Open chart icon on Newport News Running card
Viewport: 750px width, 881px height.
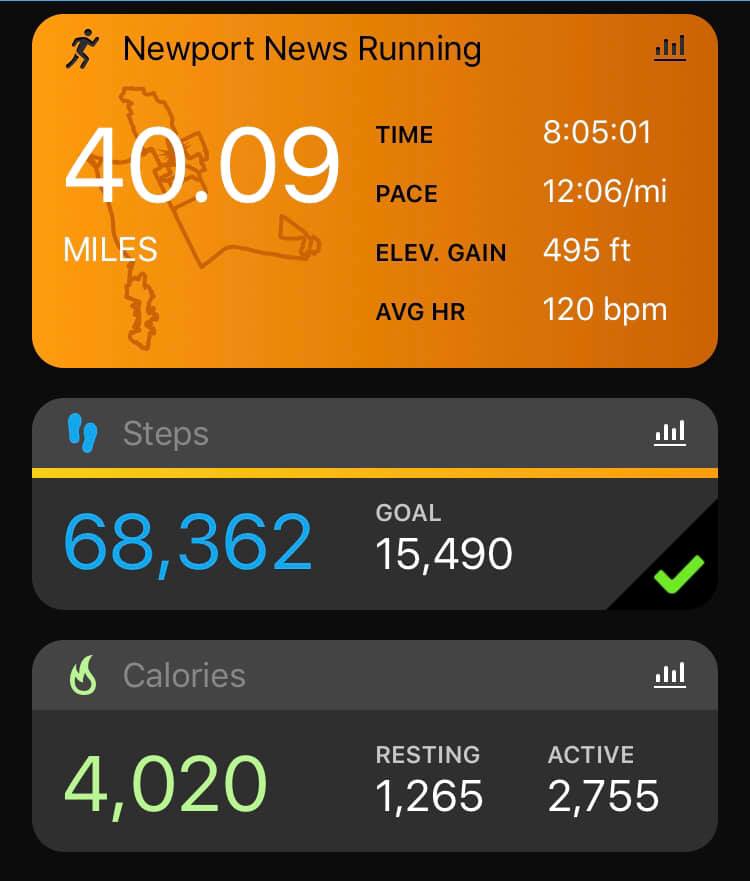tap(670, 47)
